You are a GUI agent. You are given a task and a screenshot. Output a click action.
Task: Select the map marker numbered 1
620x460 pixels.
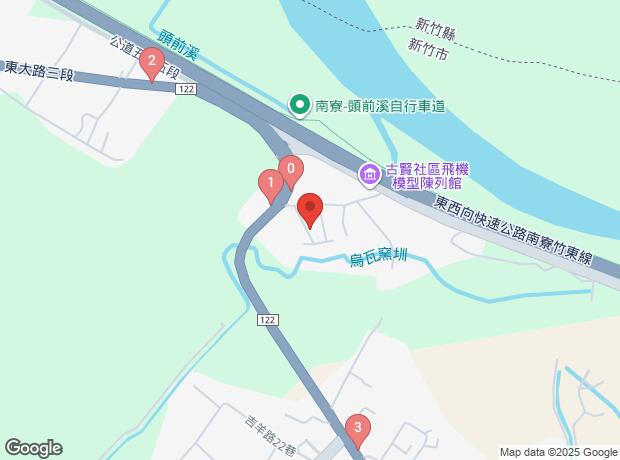[x=270, y=183]
